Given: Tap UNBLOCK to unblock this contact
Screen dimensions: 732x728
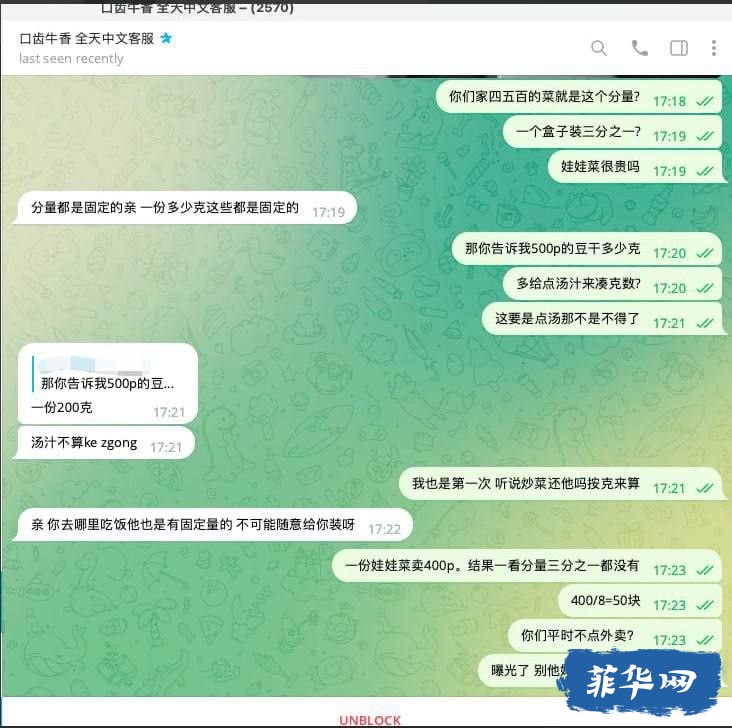Looking at the screenshot, I should (x=369, y=720).
